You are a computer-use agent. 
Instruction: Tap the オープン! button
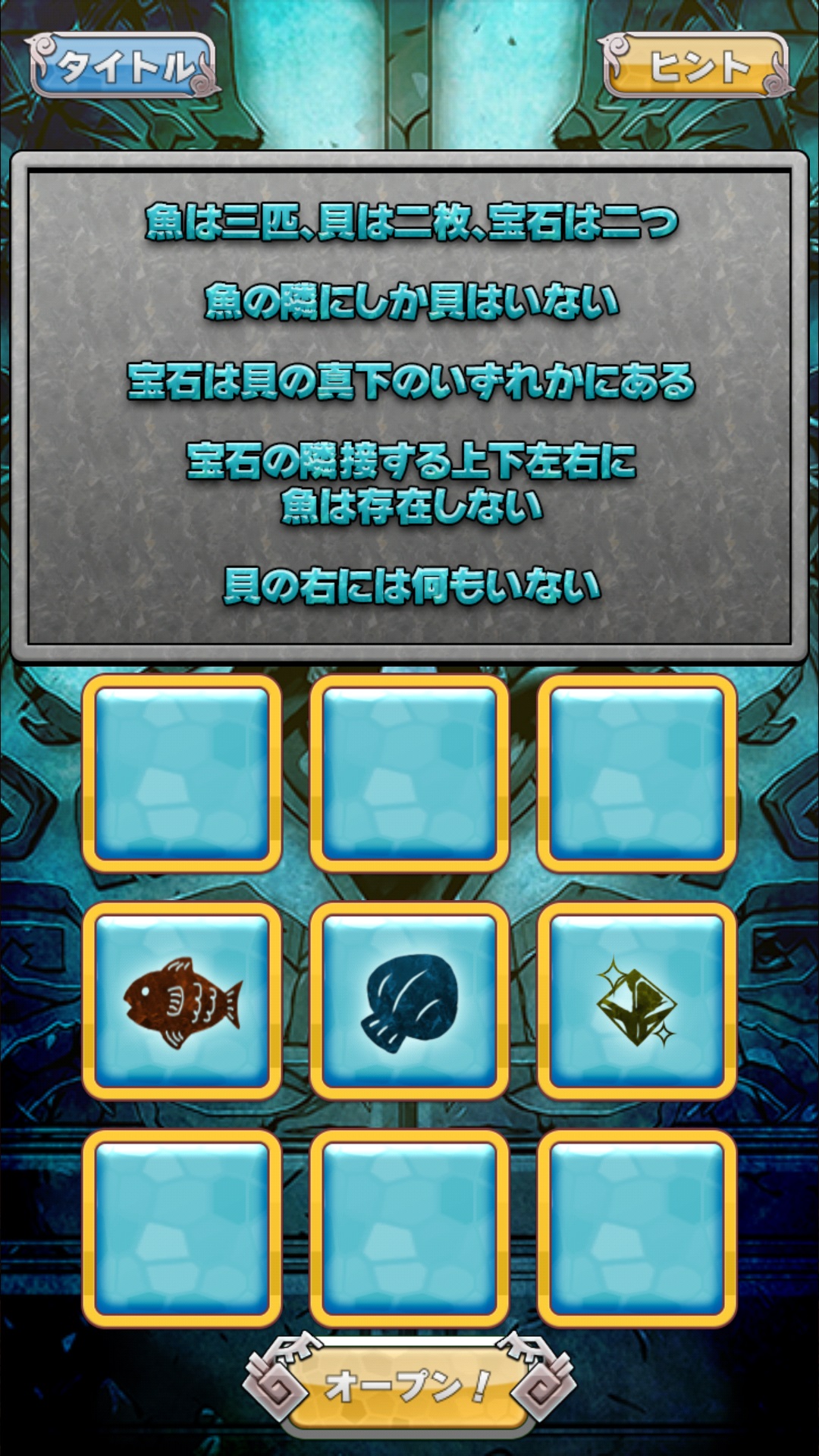[x=408, y=1386]
